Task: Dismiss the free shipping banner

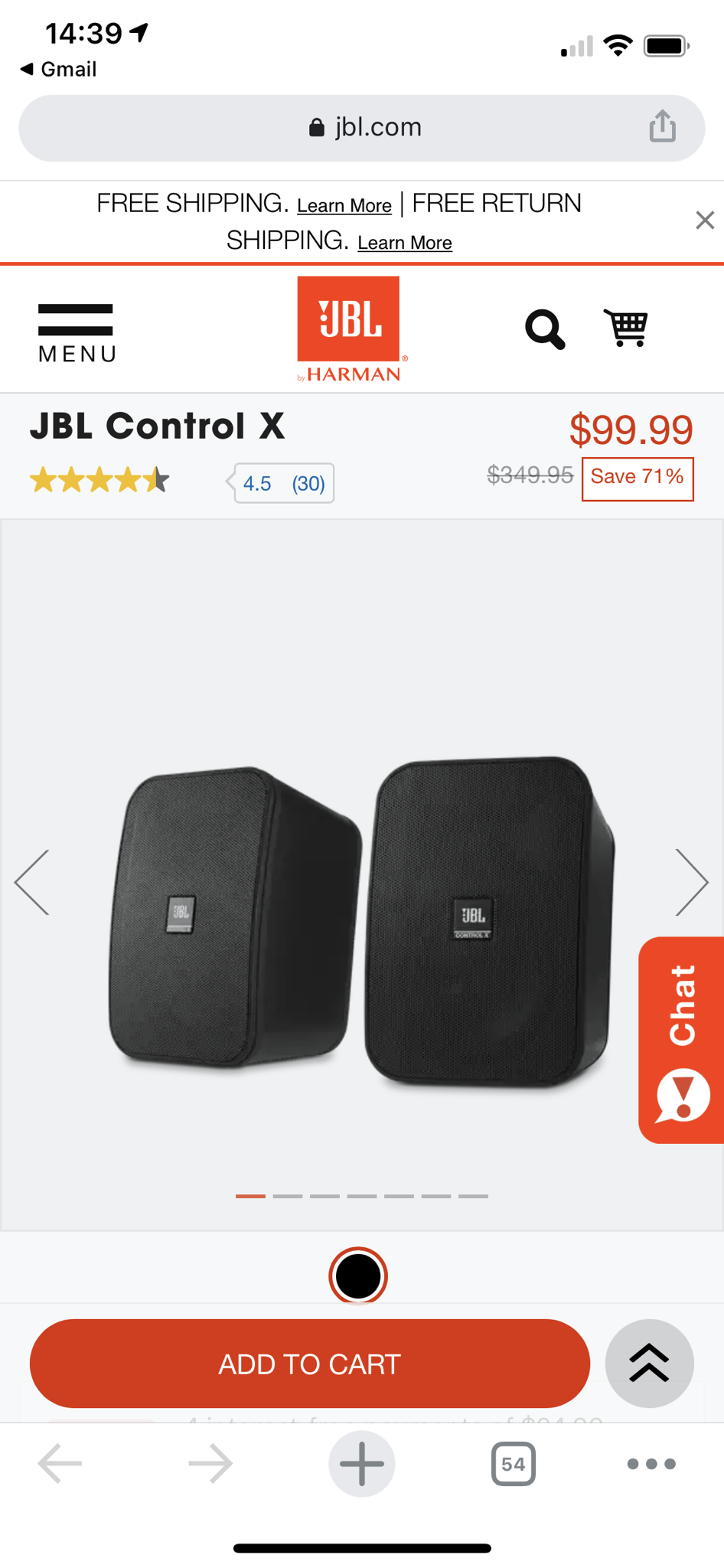Action: tap(704, 220)
